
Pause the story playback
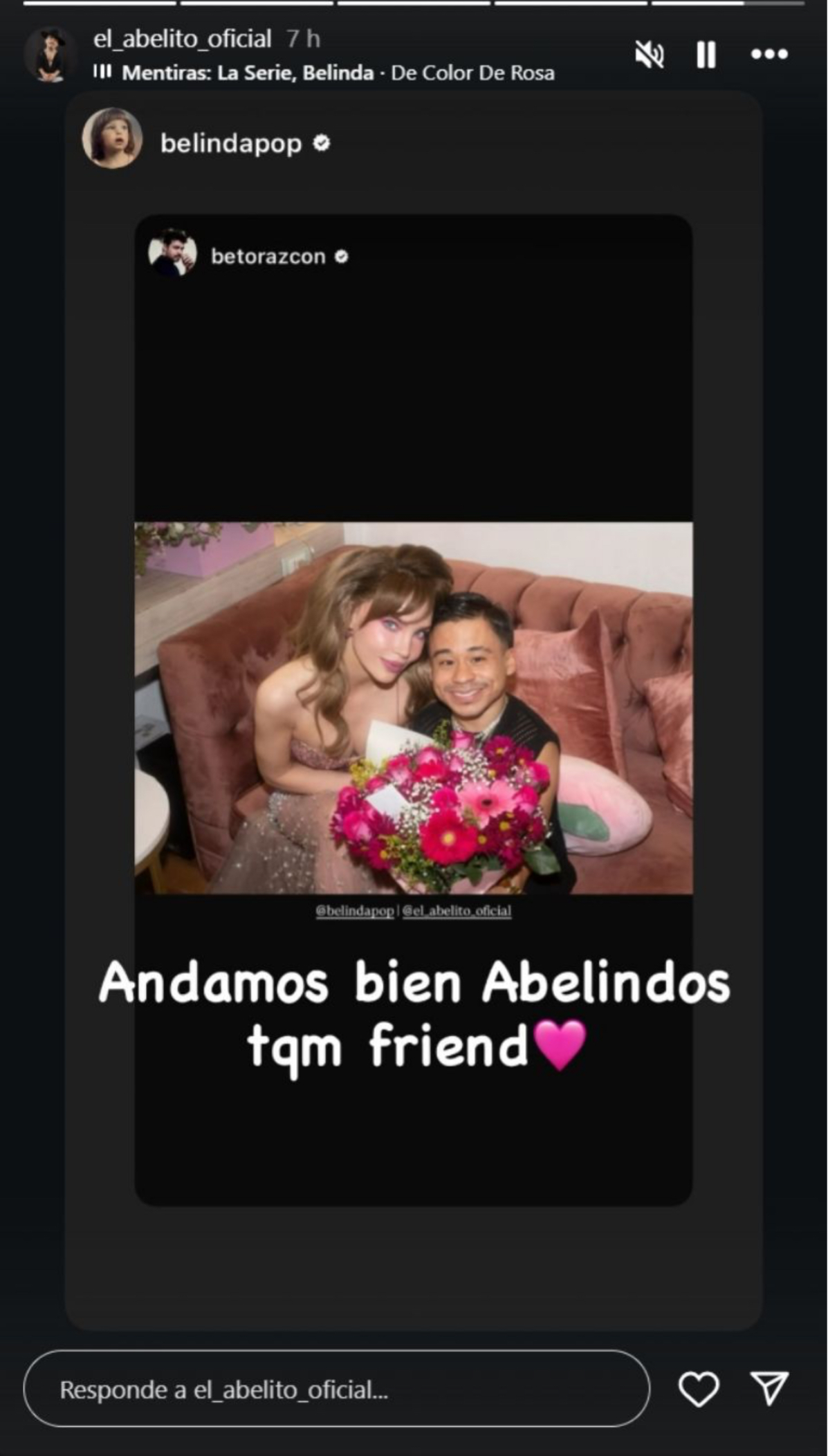click(x=706, y=55)
